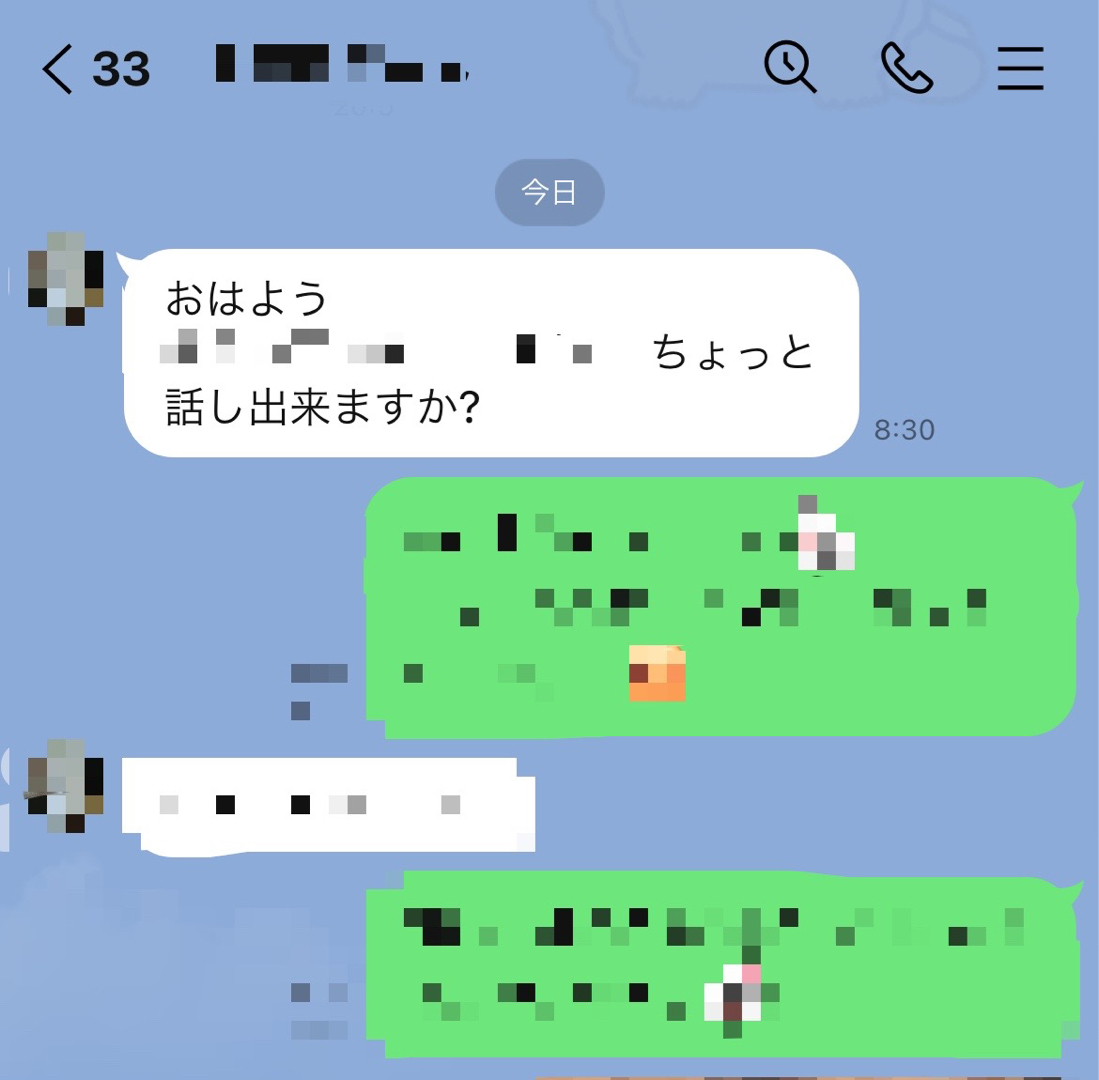
Task: Start a voice call
Action: tap(906, 69)
